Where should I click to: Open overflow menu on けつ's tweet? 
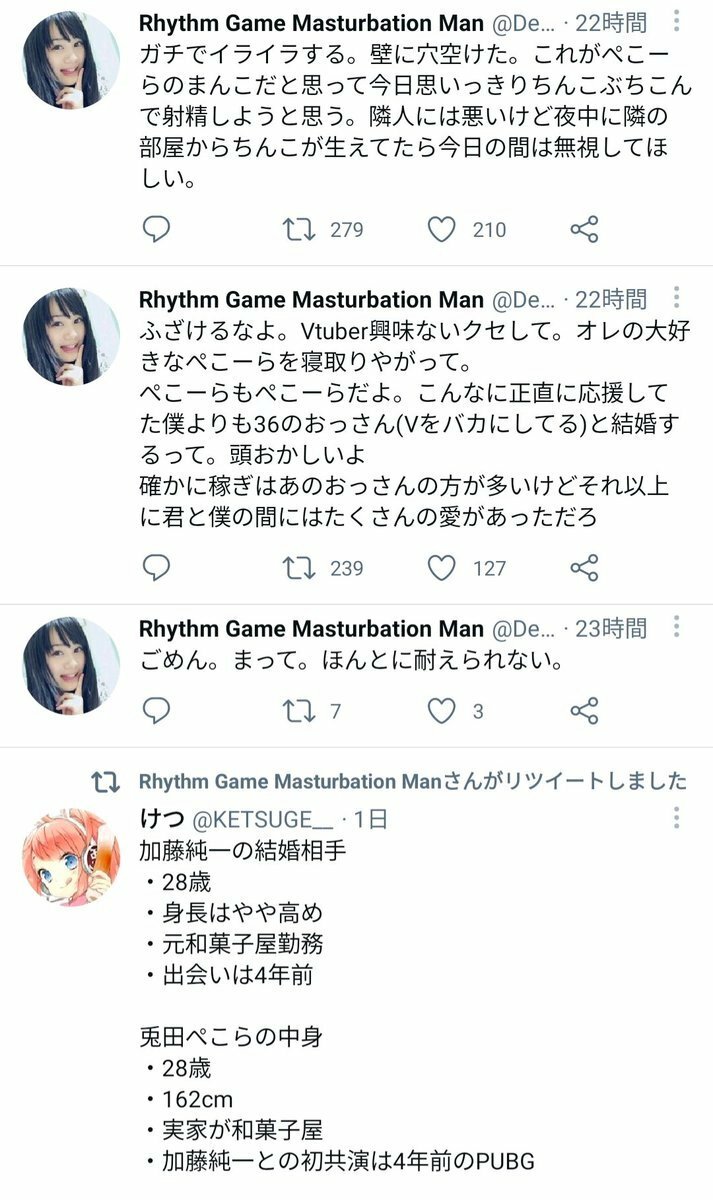coord(677,818)
